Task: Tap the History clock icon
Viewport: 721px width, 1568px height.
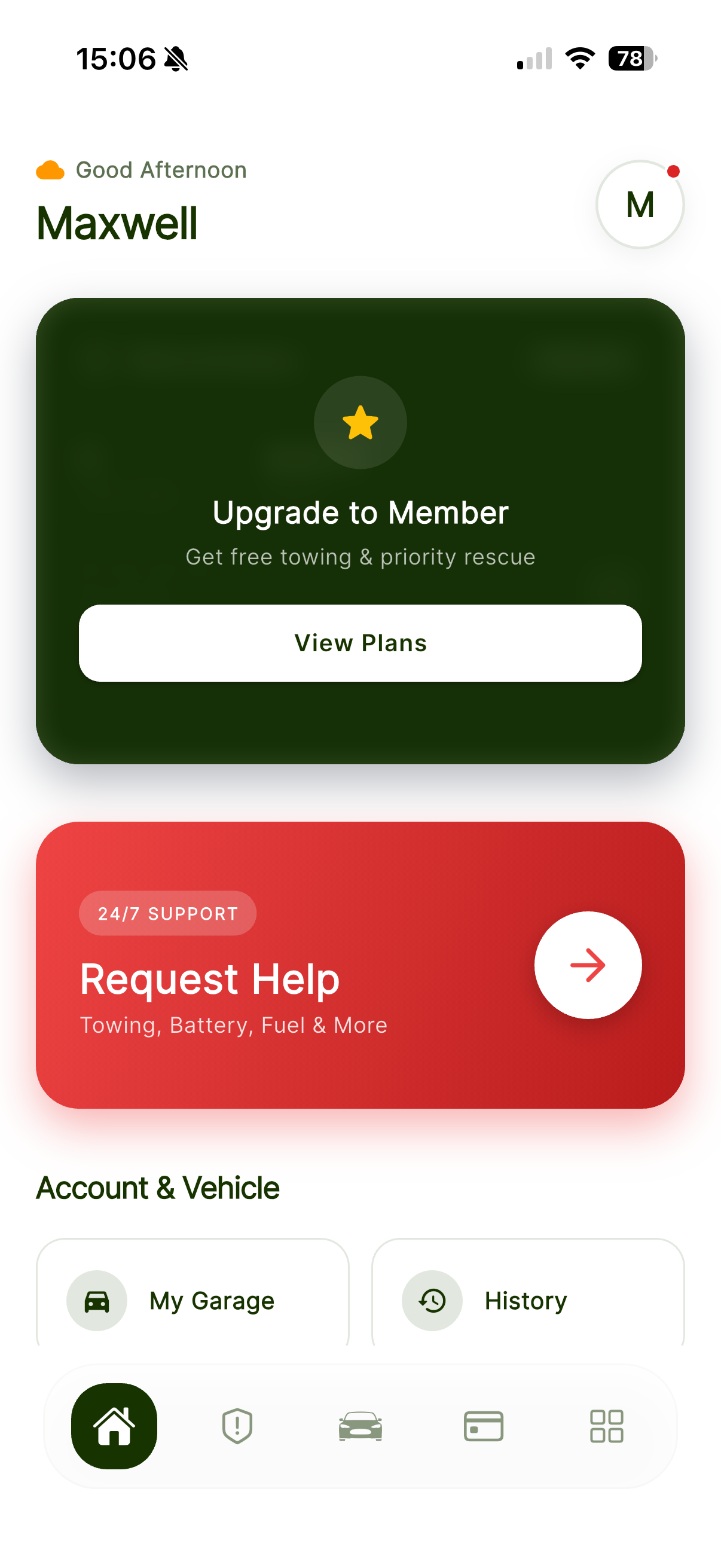Action: pyautogui.click(x=432, y=1300)
